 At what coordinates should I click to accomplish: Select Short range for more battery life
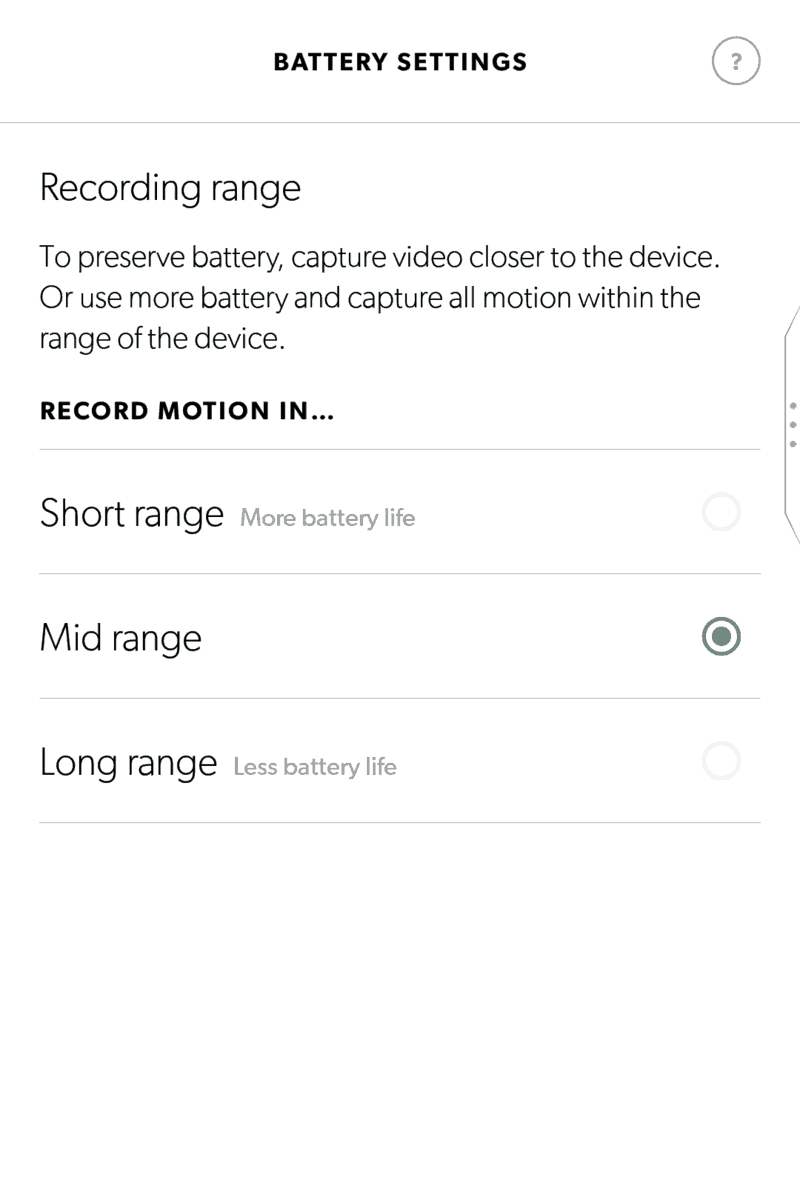coord(721,513)
